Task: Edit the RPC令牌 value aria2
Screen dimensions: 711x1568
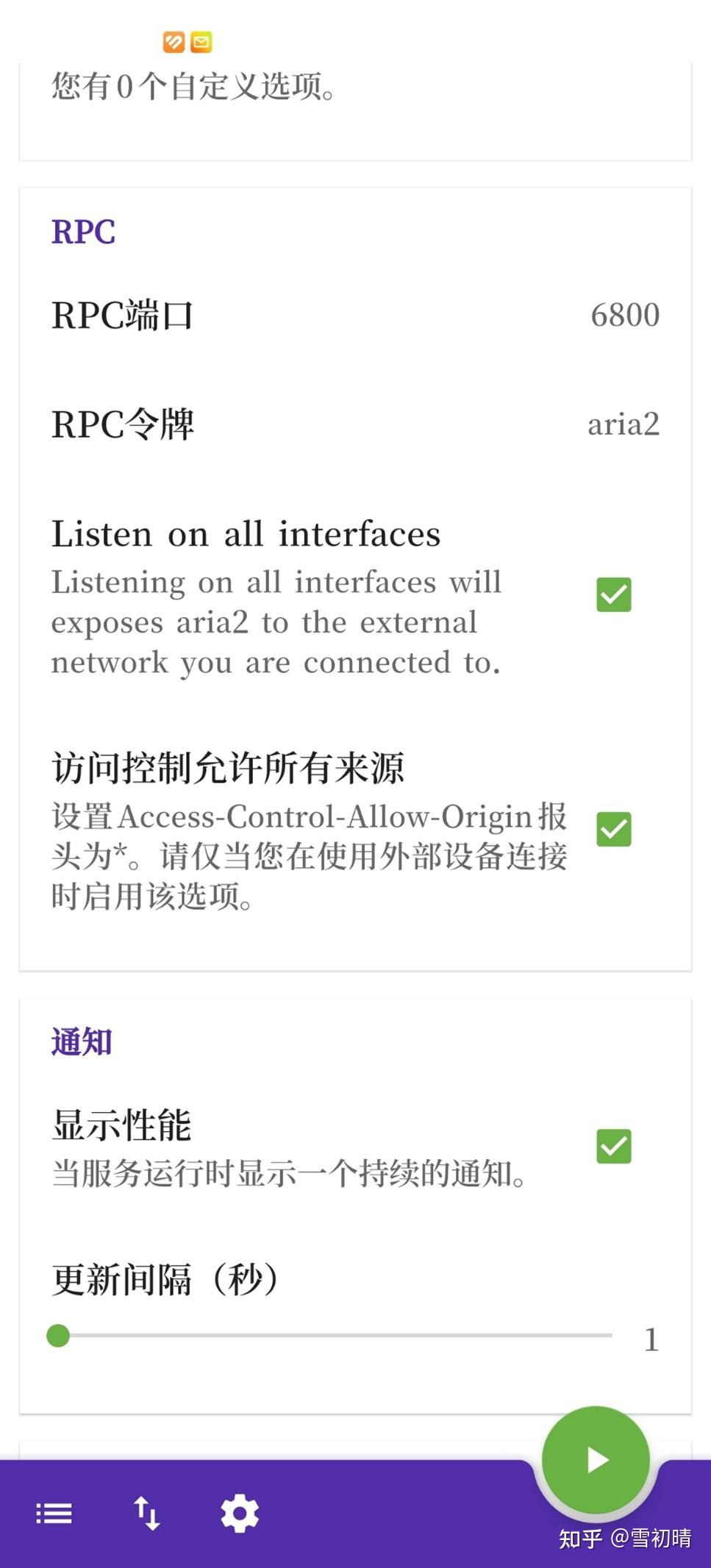Action: click(624, 423)
